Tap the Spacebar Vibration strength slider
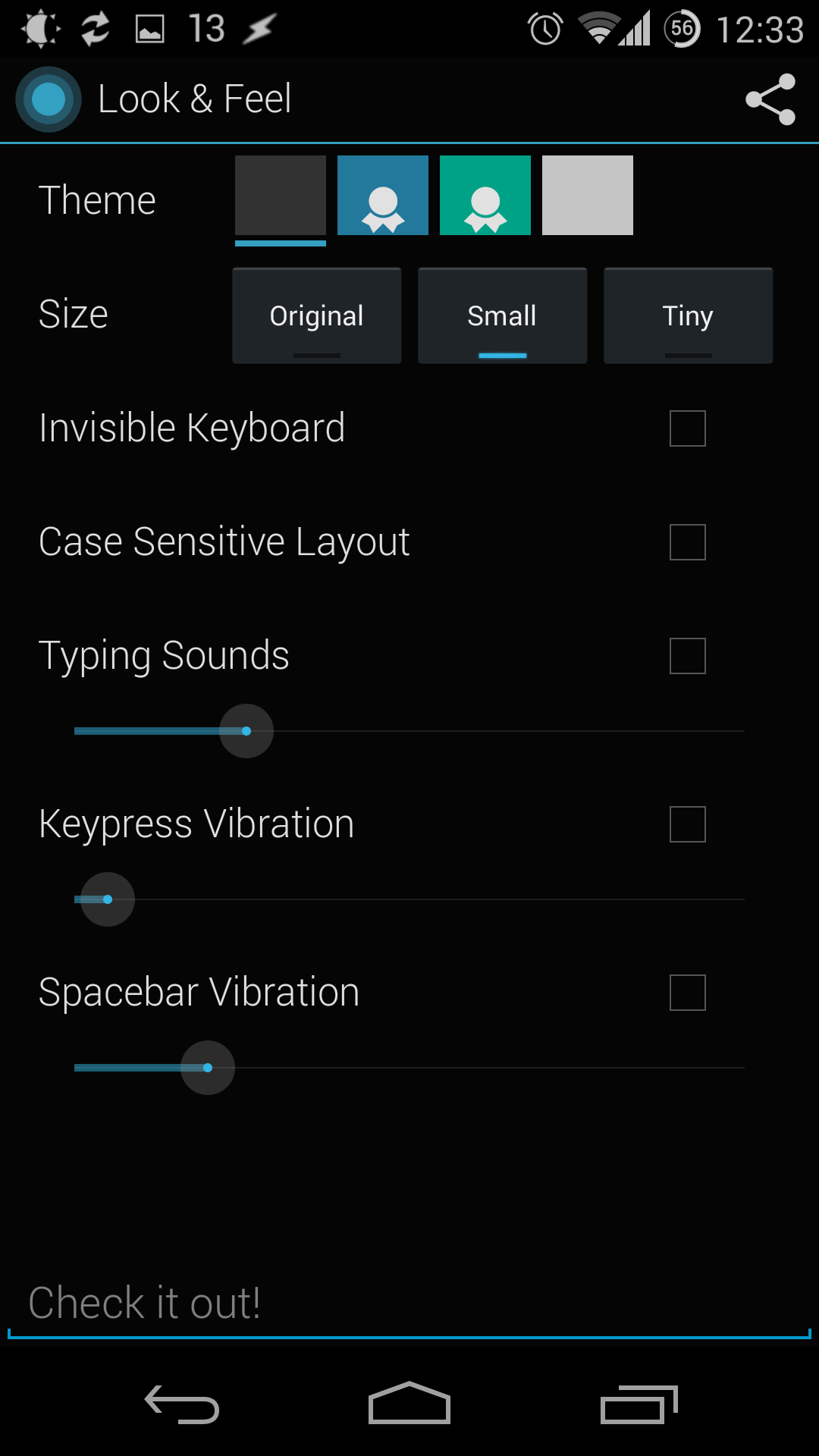This screenshot has height=1456, width=819. click(x=409, y=1068)
